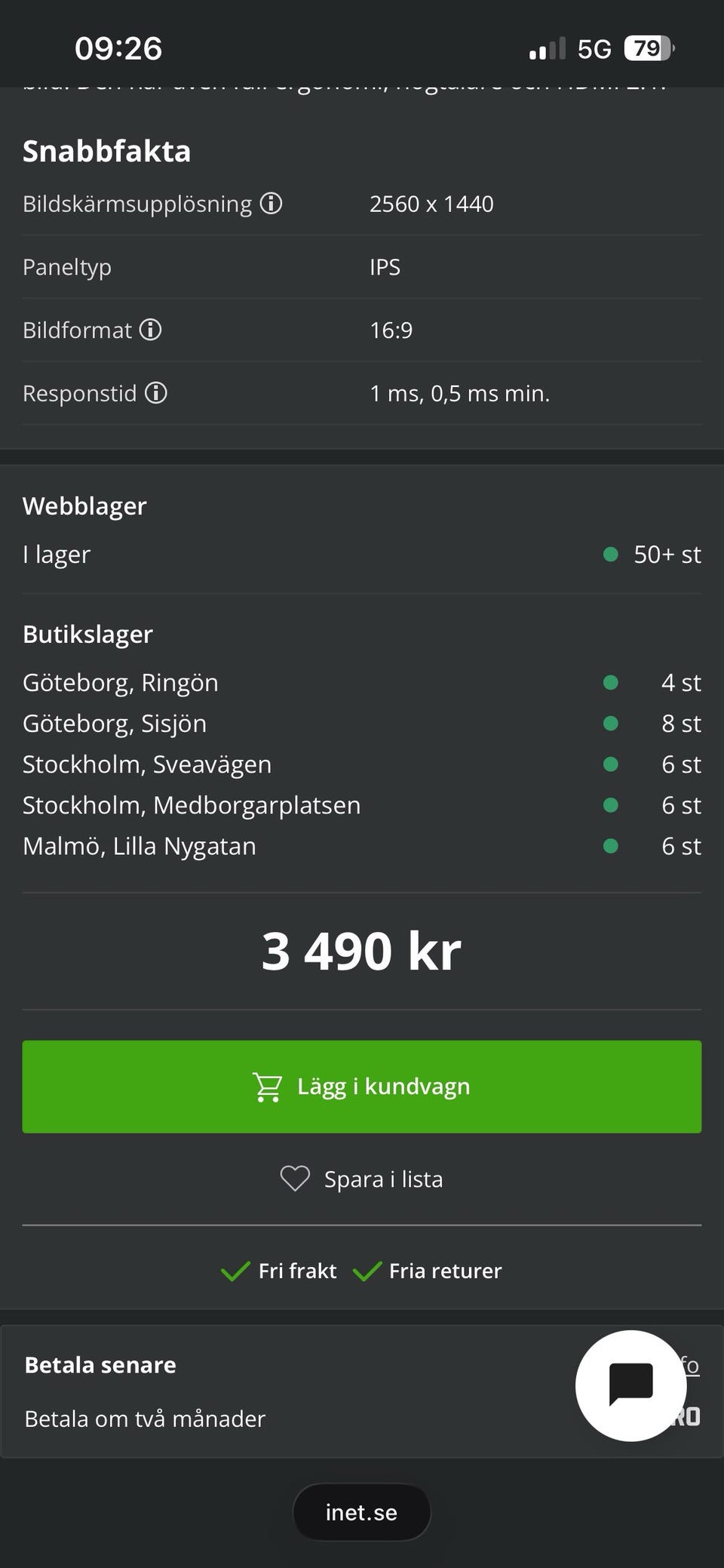Open the chat bubble in bottom corner
The height and width of the screenshot is (1568, 724).
click(x=630, y=1385)
